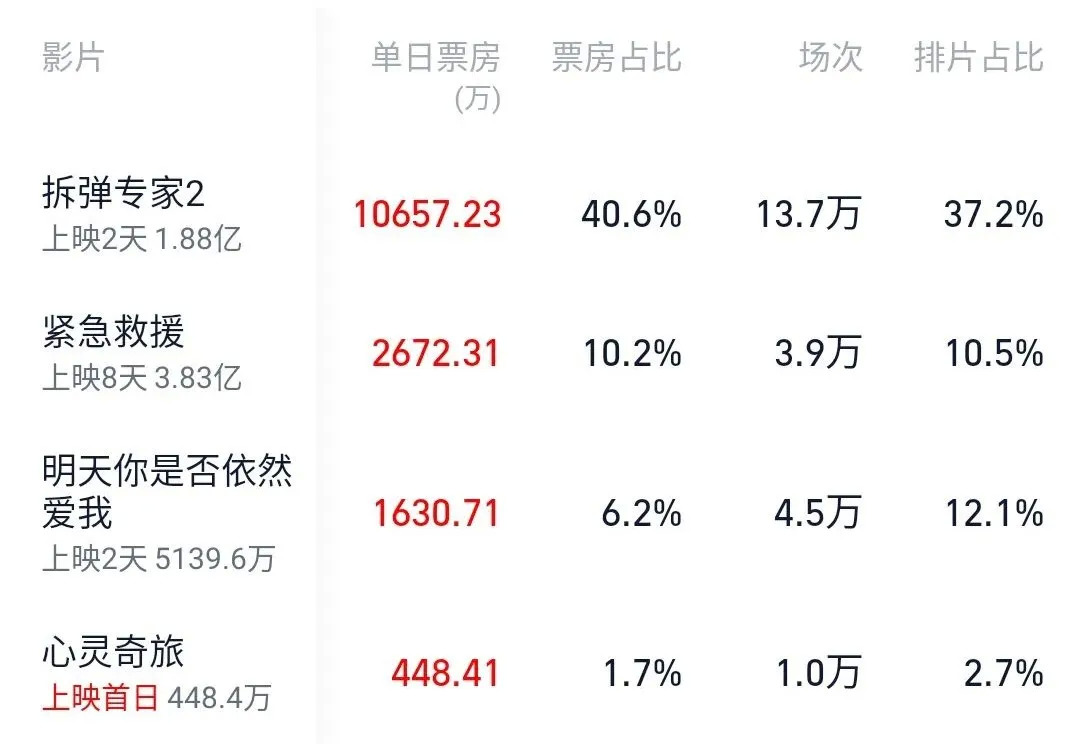Open the 拆弹专家2 box office row
This screenshot has height=744, width=1080.
pyautogui.click(x=124, y=194)
